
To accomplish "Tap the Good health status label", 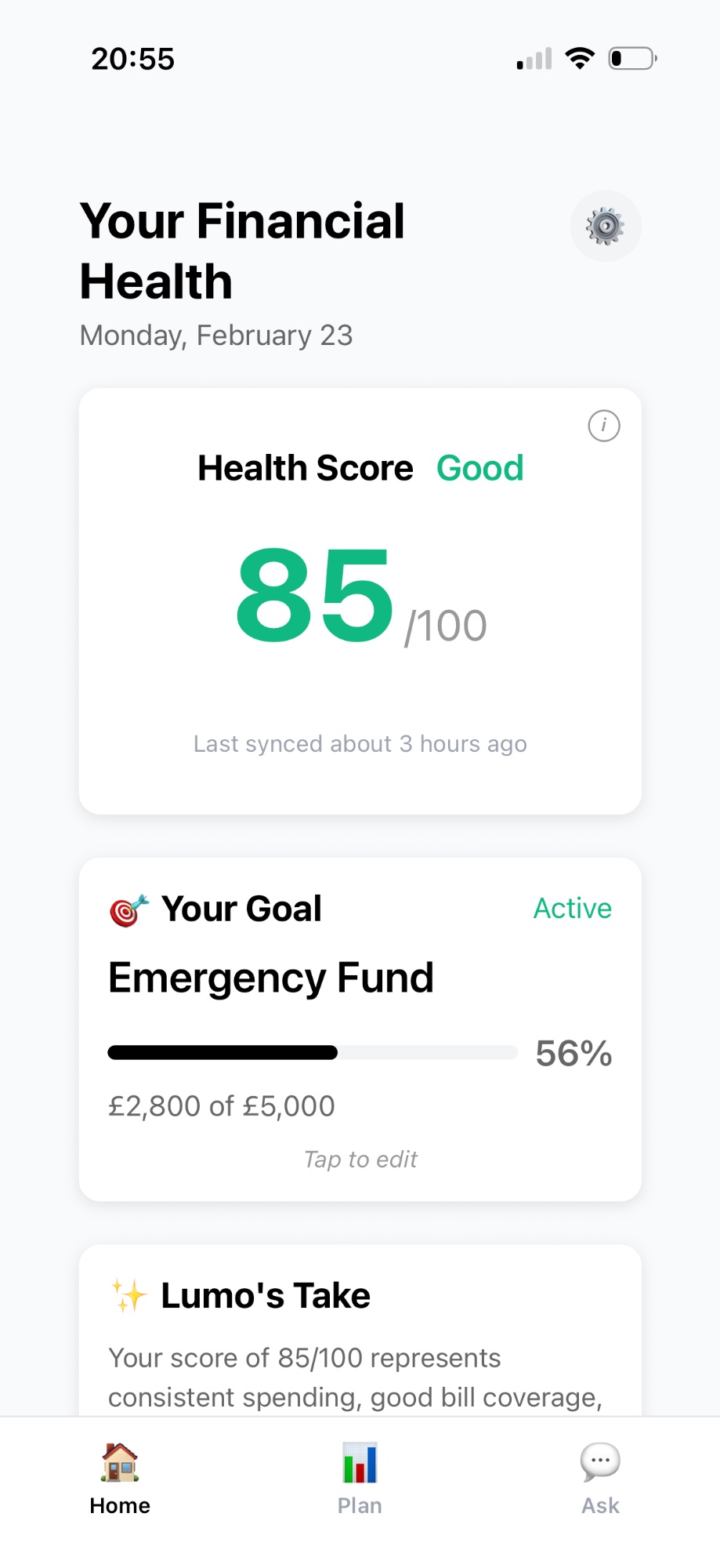I will tap(480, 467).
